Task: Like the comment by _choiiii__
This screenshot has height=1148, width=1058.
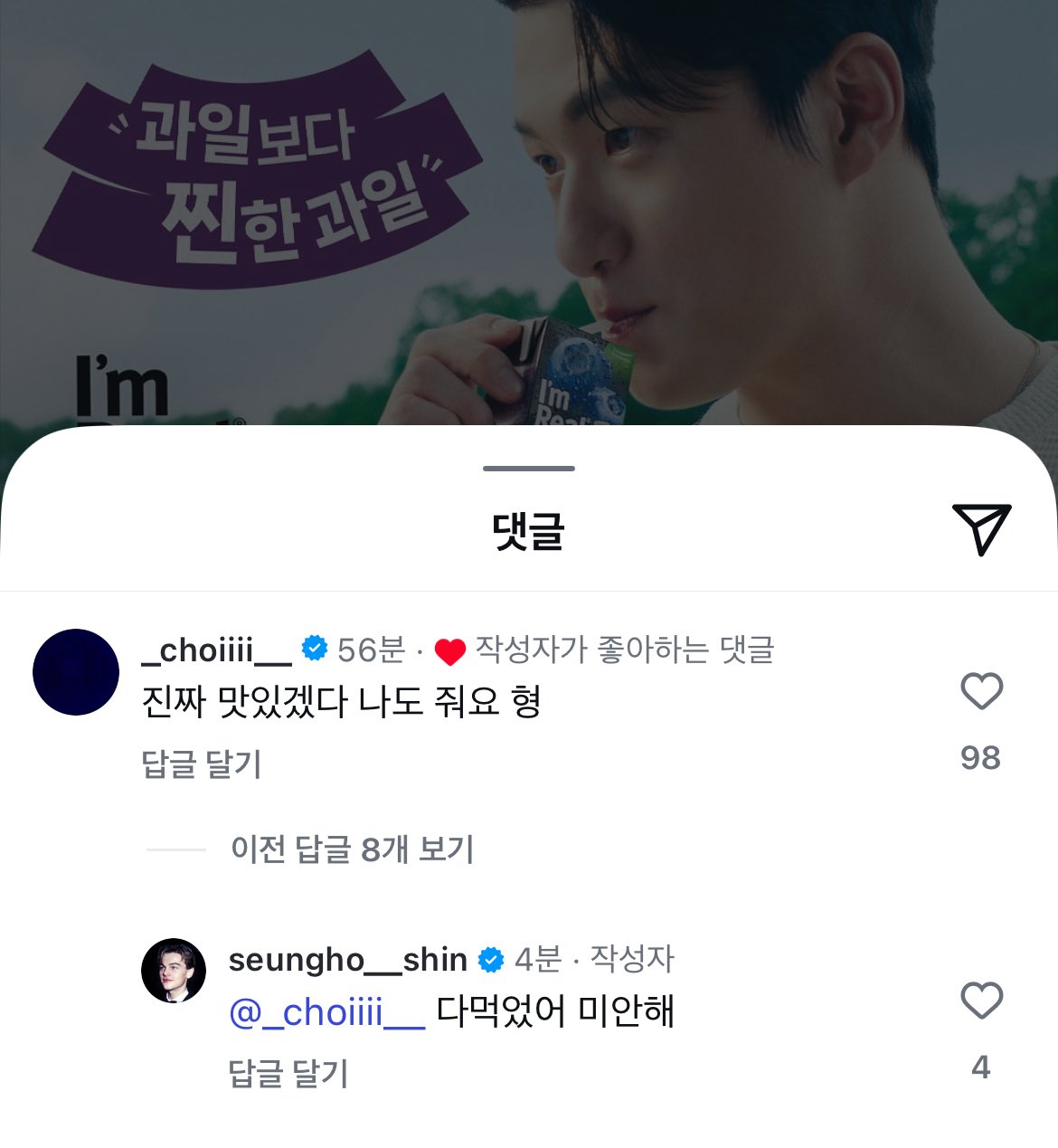Action: pyautogui.click(x=981, y=692)
